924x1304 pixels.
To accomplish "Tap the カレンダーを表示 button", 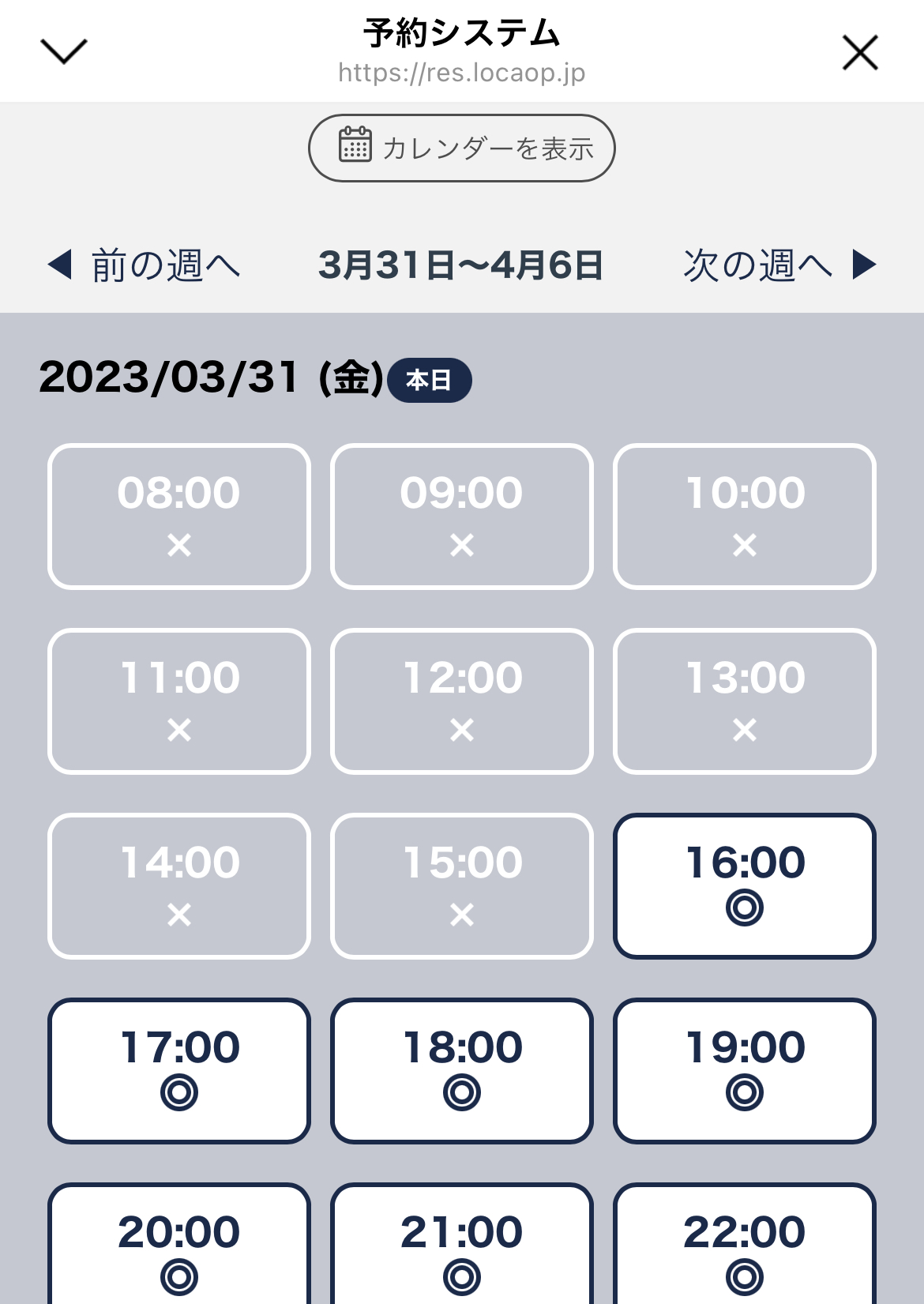I will point(461,148).
